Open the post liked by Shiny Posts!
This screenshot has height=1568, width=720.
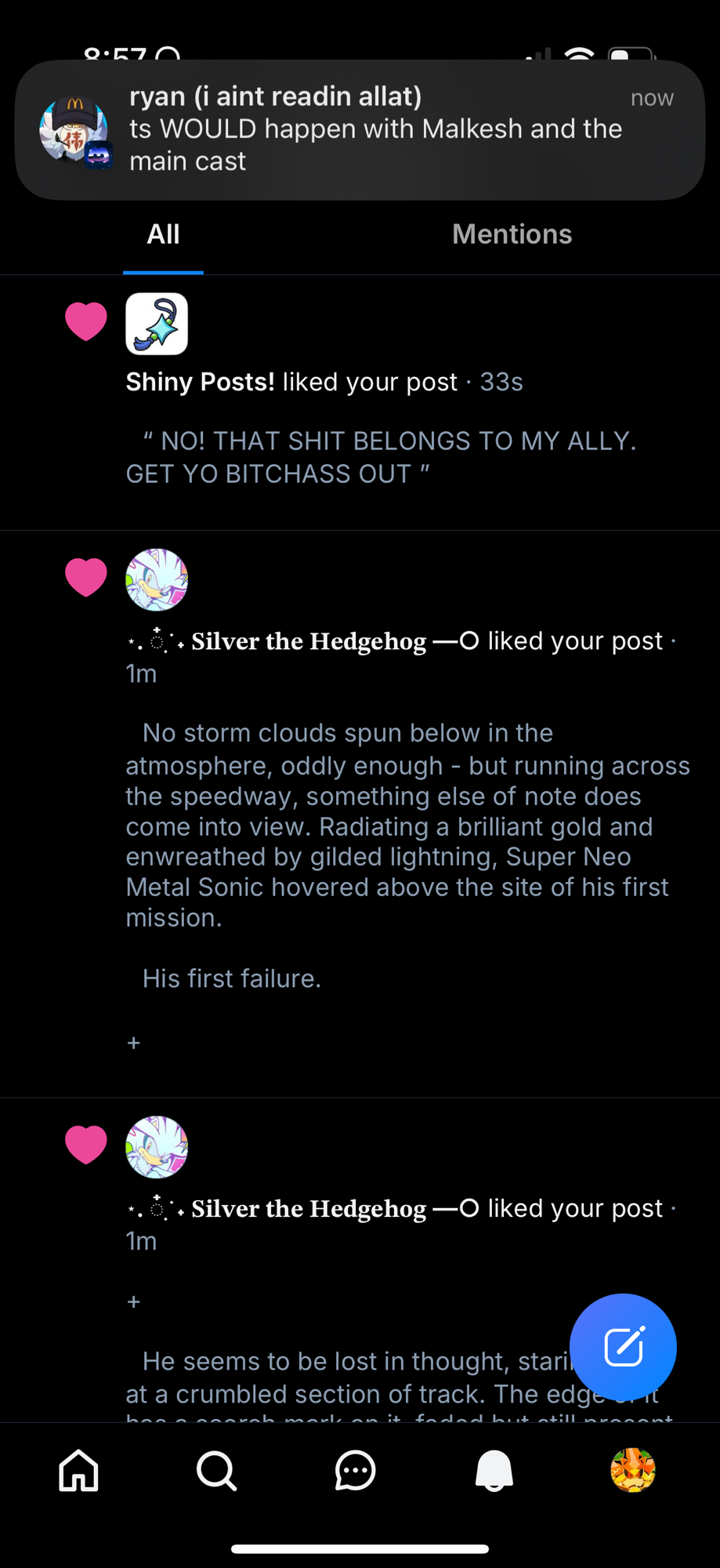coord(381,457)
